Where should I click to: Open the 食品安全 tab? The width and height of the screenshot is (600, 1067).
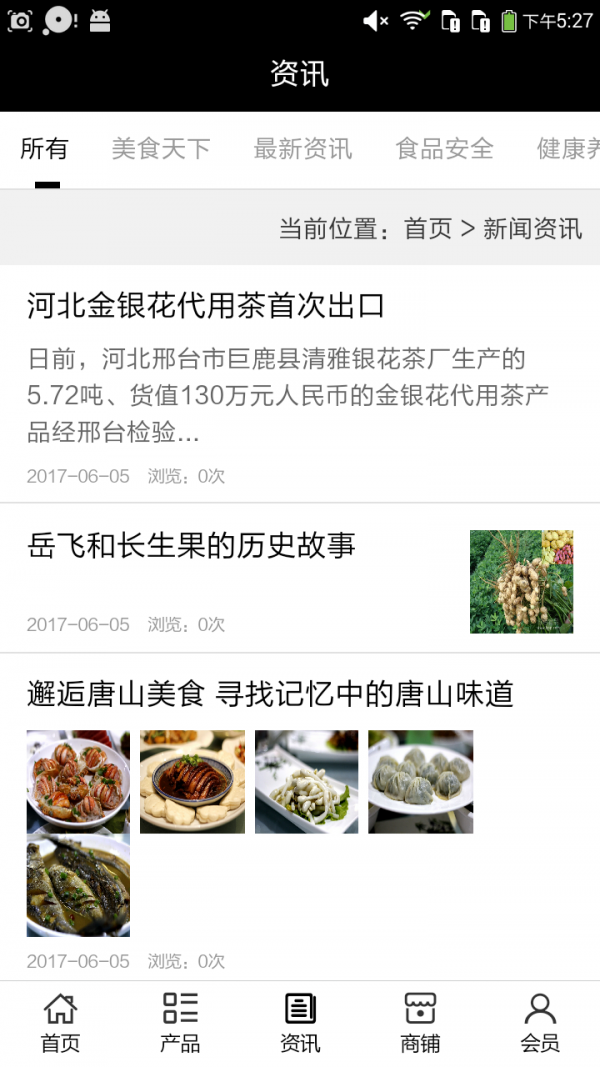tap(445, 149)
